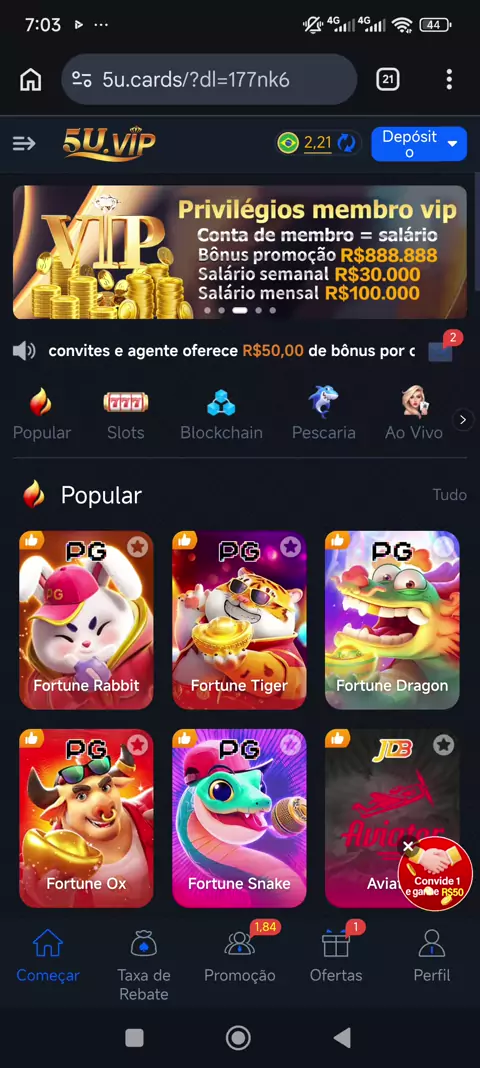Favorite the Fortune Ox game star
Viewport: 480px width, 1068px height.
[138, 744]
